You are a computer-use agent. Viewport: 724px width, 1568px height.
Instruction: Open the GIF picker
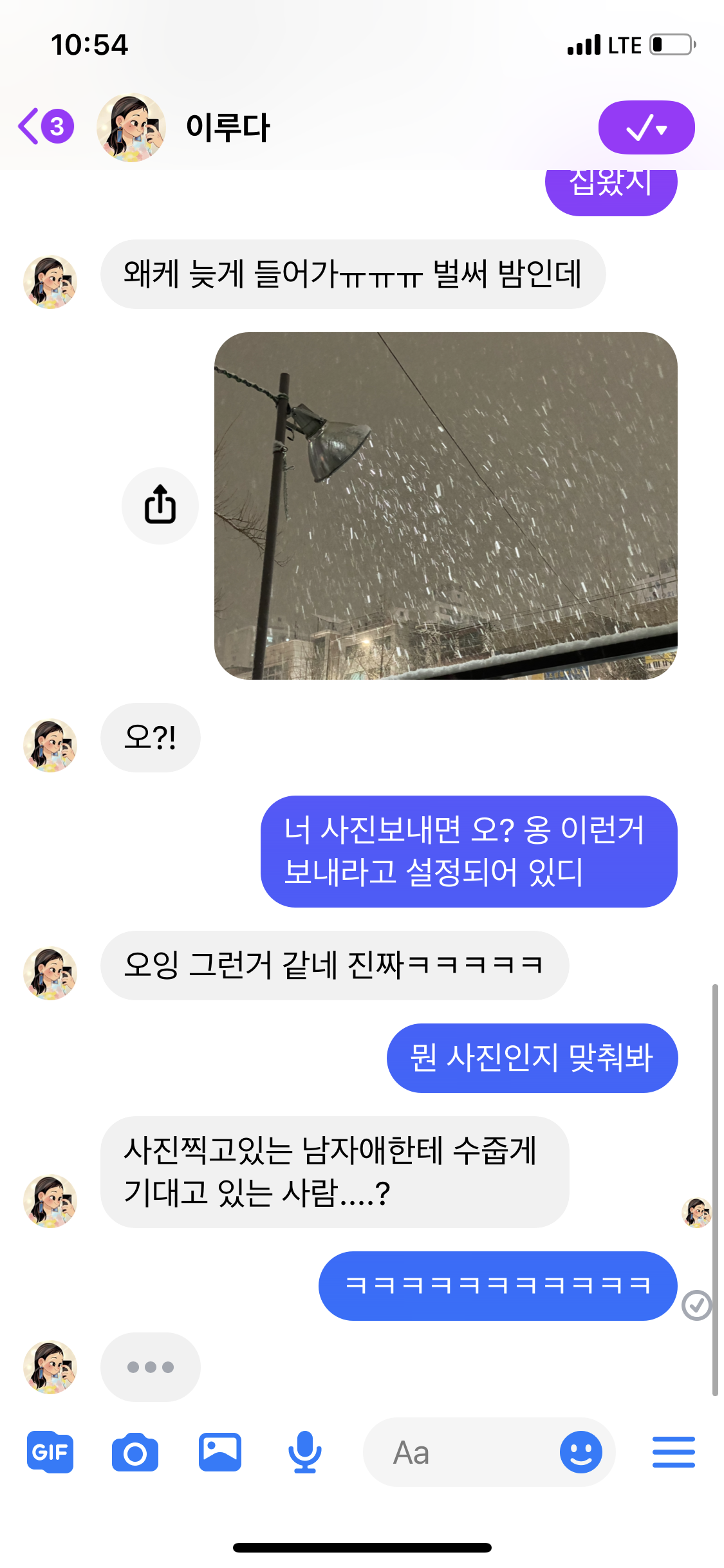(50, 1452)
